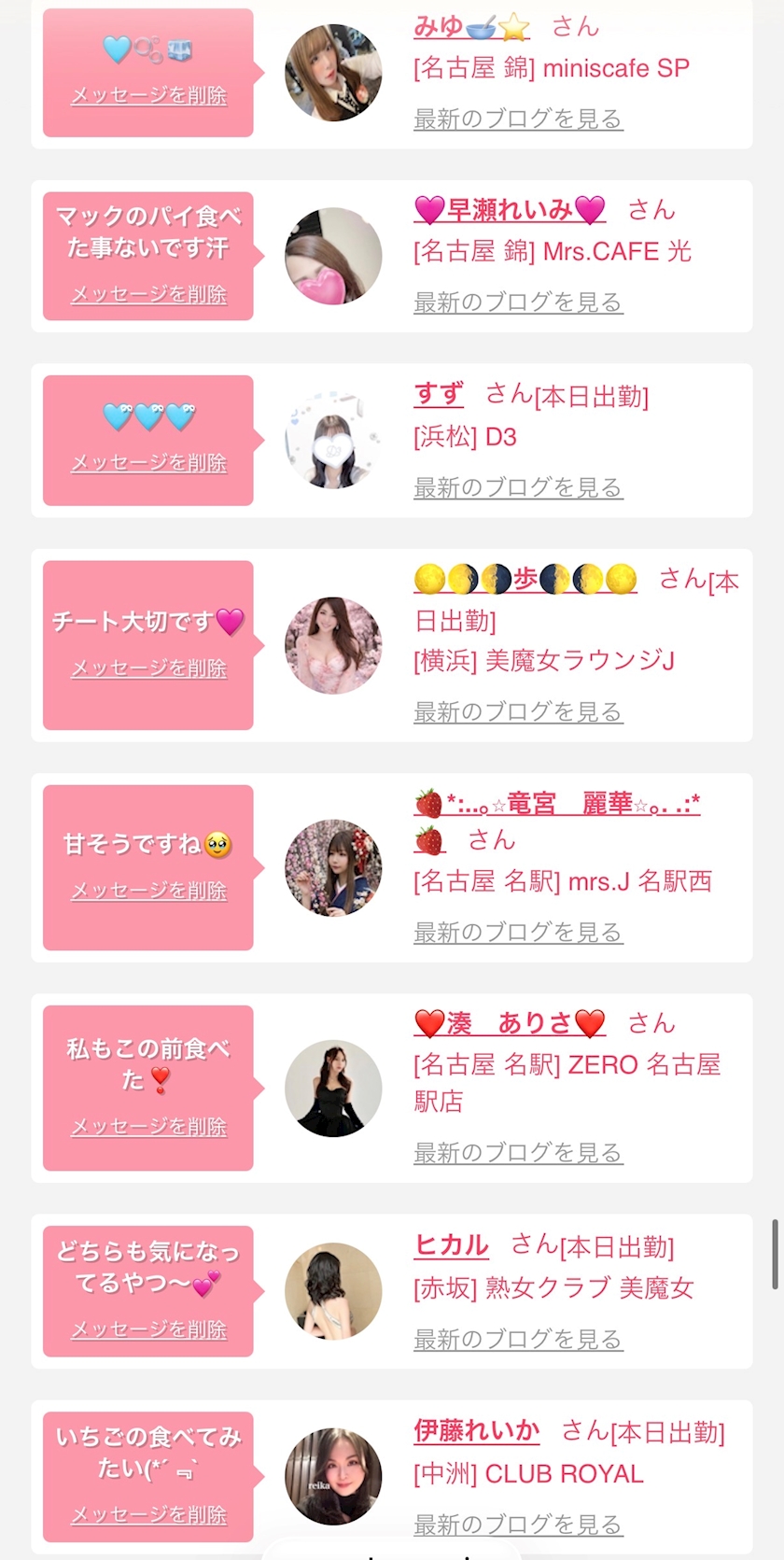Open すず's profile link
784x1560 pixels.
pyautogui.click(x=439, y=394)
